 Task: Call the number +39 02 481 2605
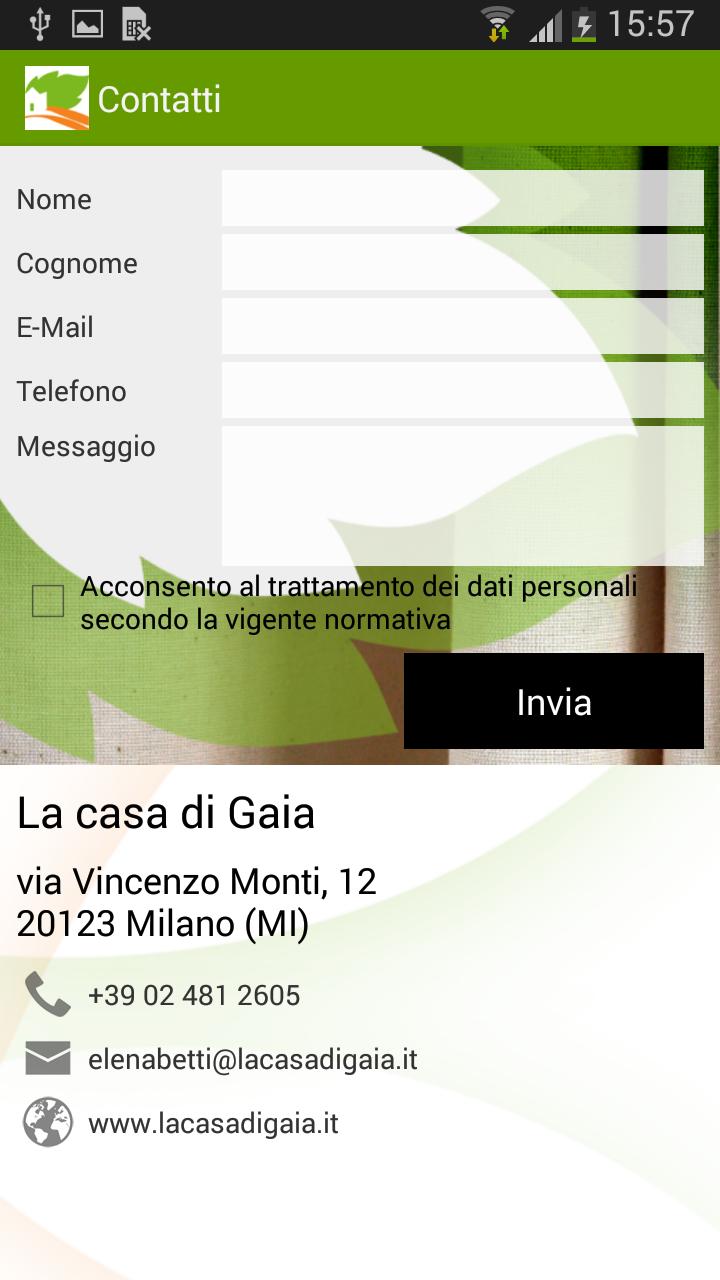pos(194,995)
